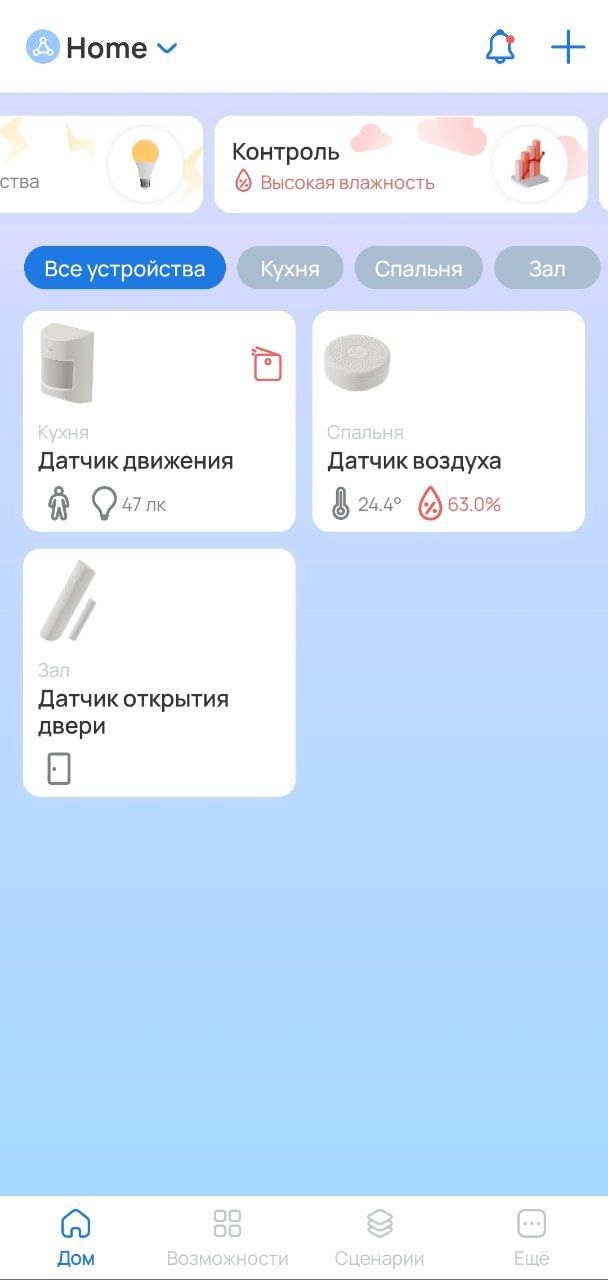Show devices in Зал

tap(547, 268)
